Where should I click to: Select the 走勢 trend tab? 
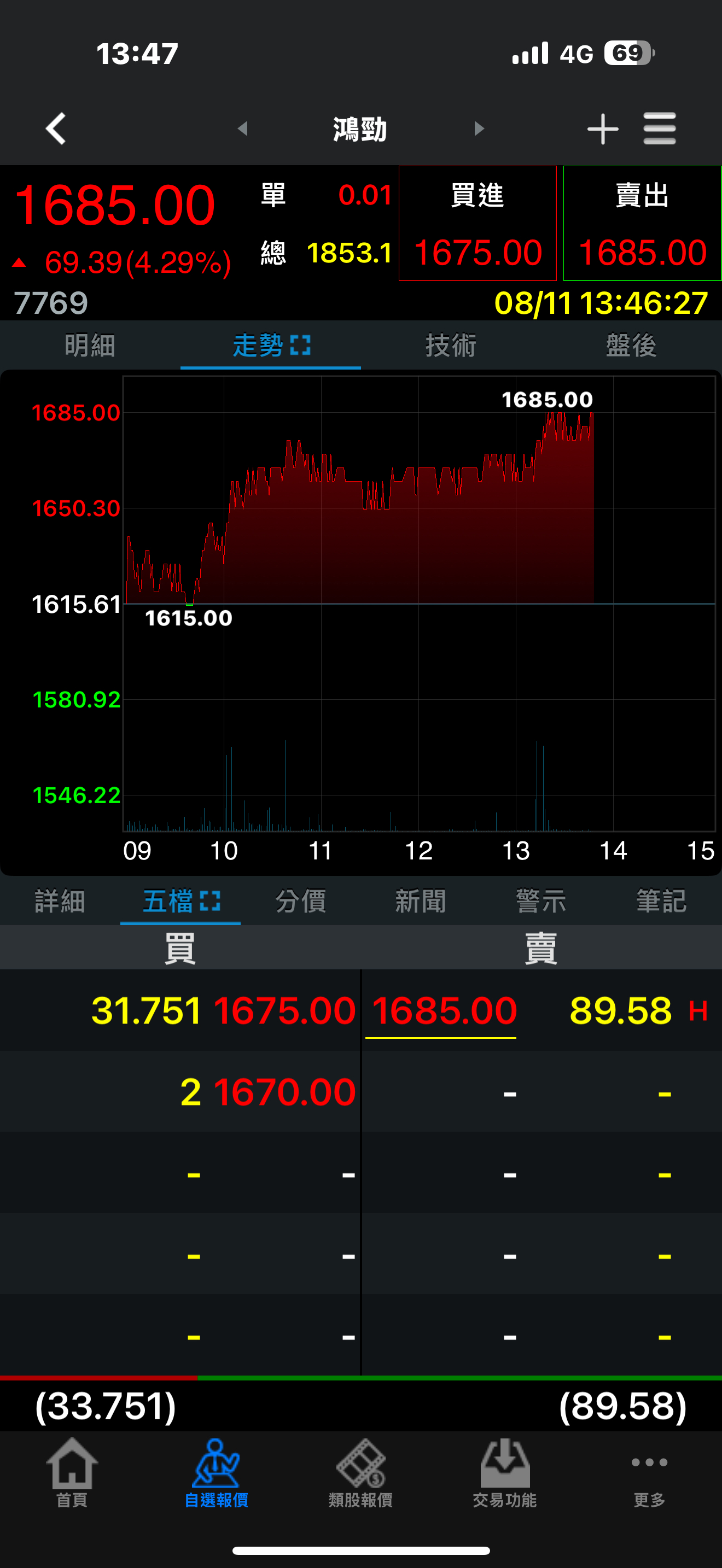(x=270, y=346)
